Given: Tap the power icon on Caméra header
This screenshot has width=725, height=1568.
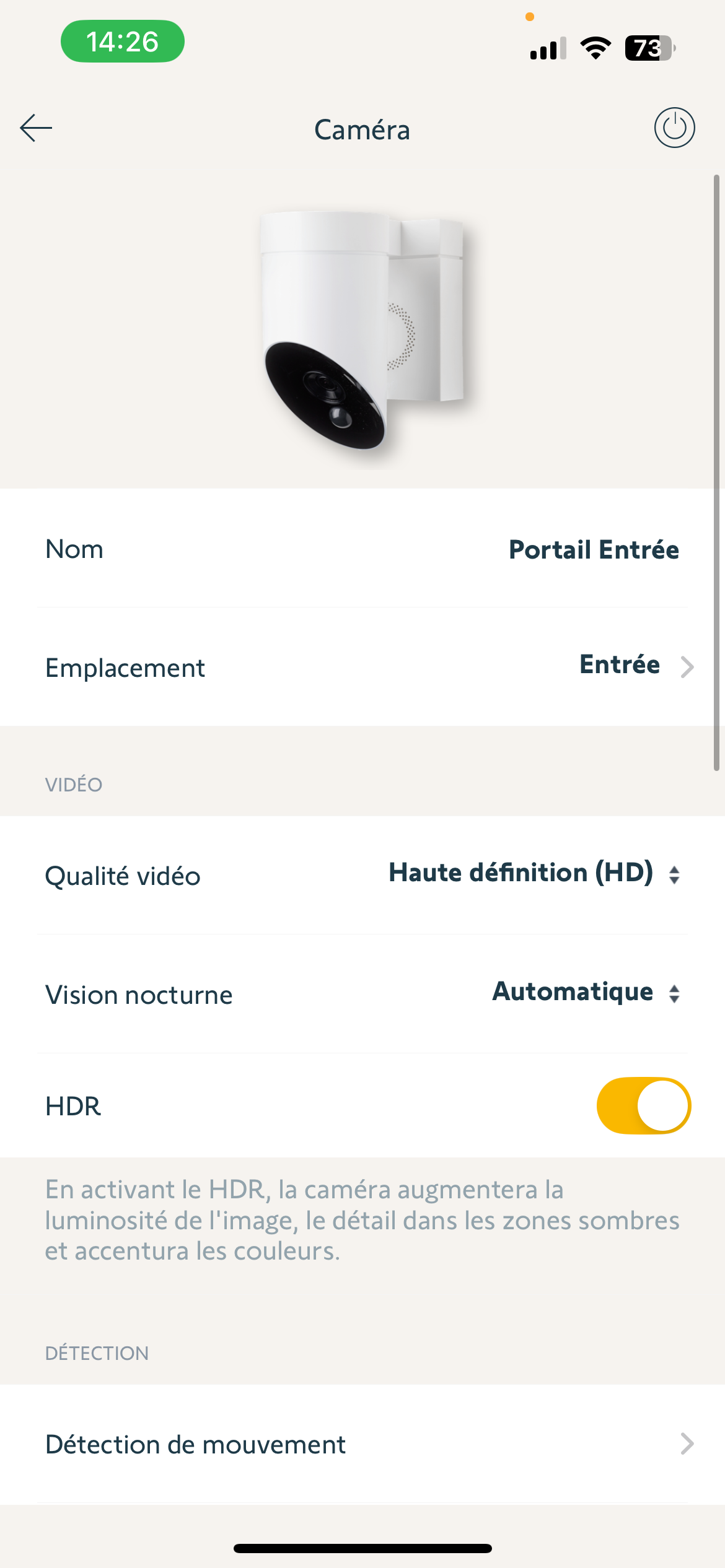Looking at the screenshot, I should tap(674, 128).
